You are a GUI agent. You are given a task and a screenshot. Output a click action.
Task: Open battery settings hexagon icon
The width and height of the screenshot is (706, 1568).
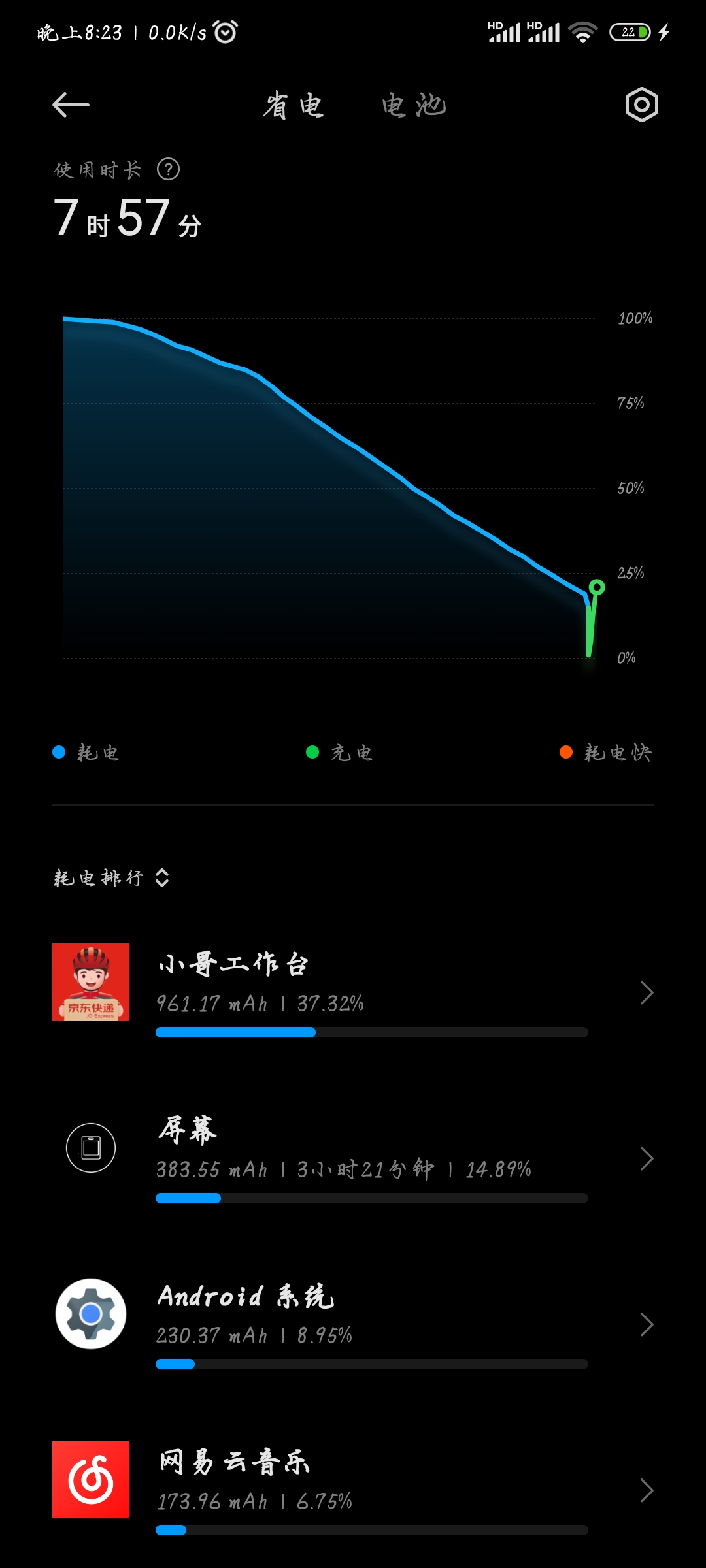pyautogui.click(x=641, y=105)
